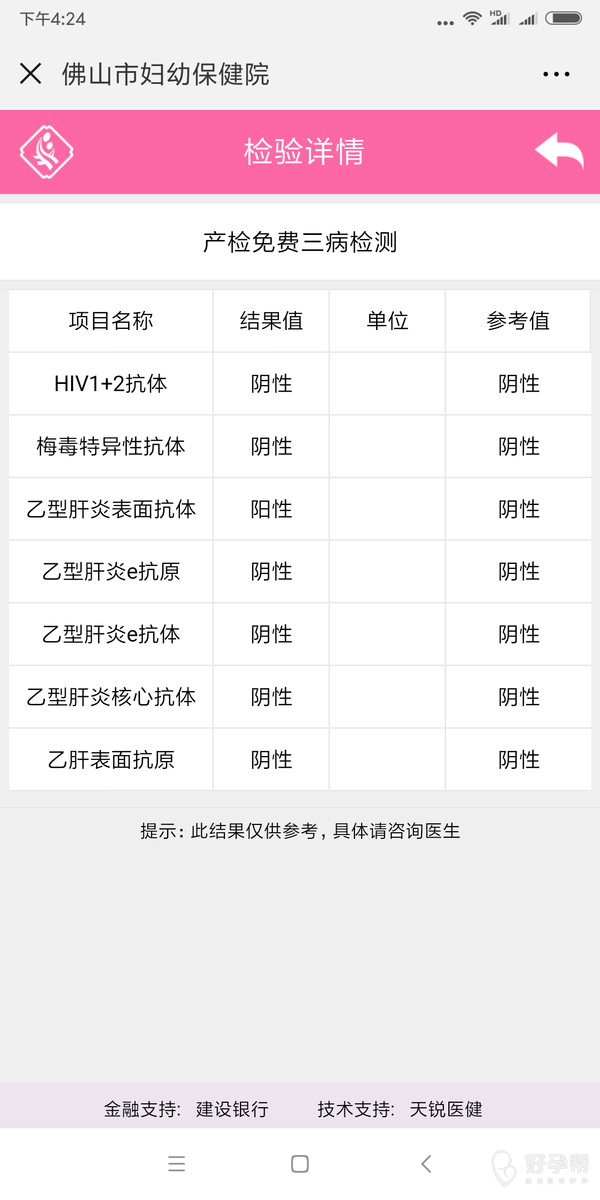Go to the phone home screen

pyautogui.click(x=300, y=1163)
